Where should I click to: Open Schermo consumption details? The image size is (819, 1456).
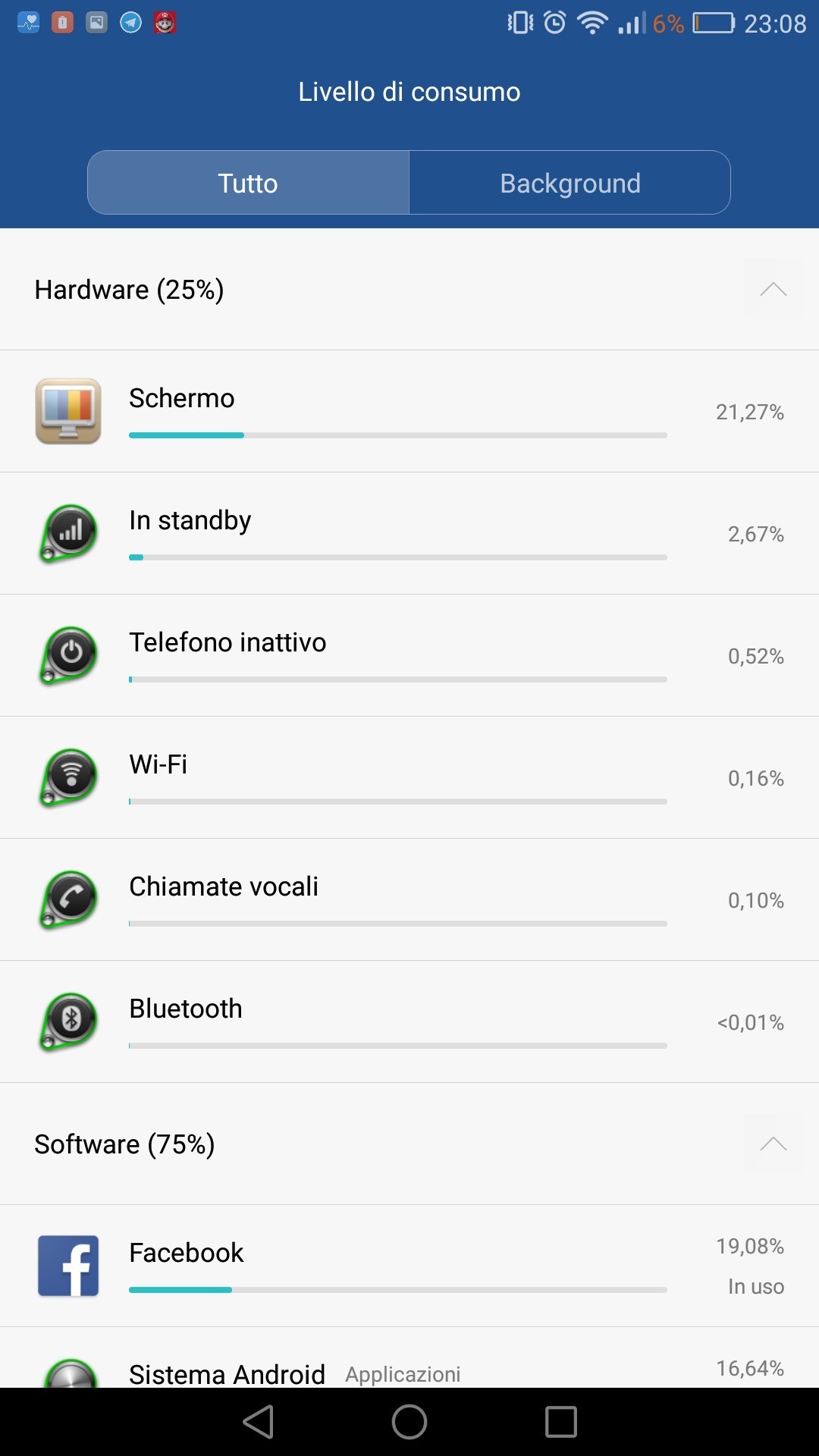point(409,412)
